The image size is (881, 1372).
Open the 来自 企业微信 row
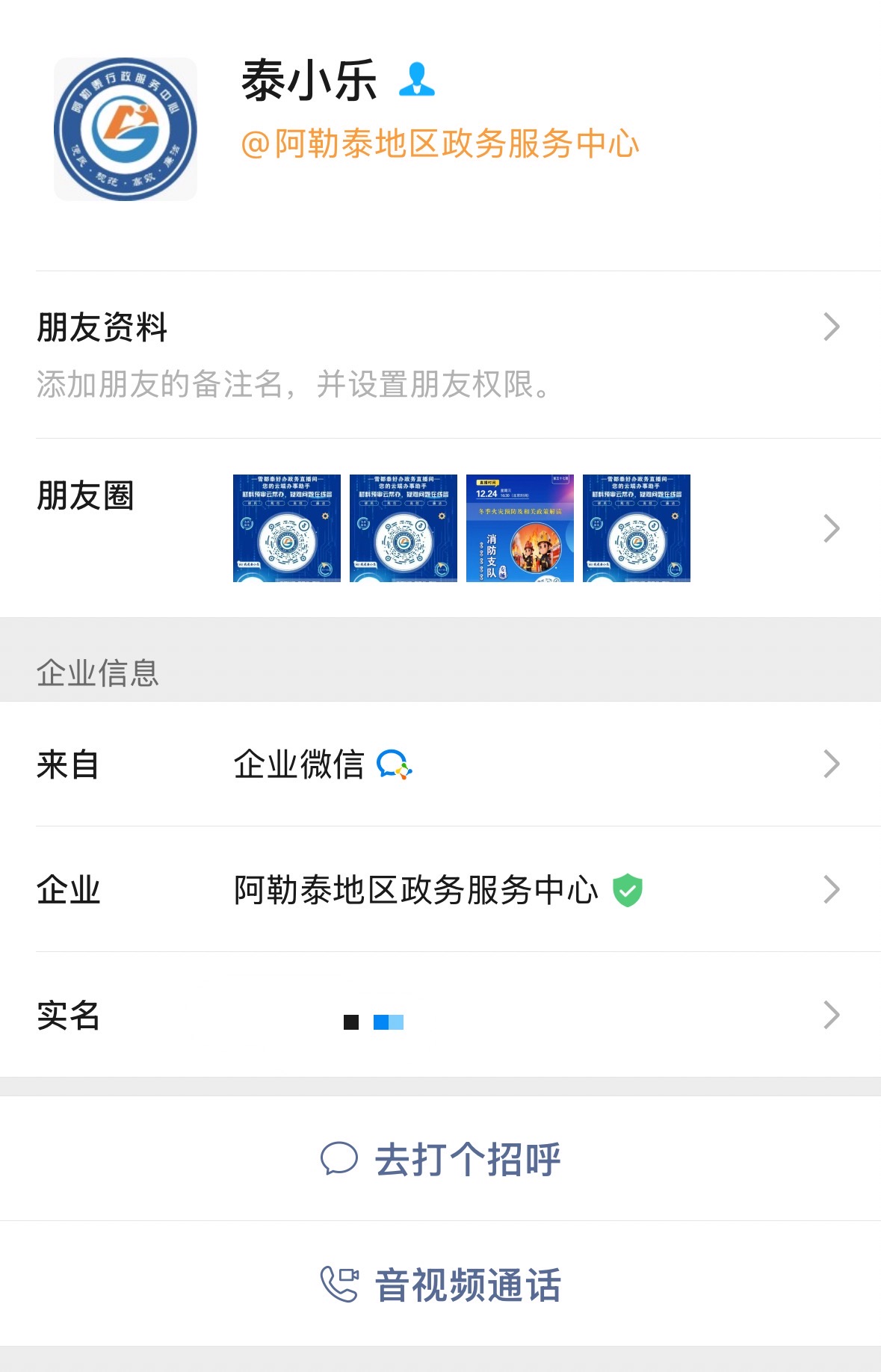pos(440,764)
